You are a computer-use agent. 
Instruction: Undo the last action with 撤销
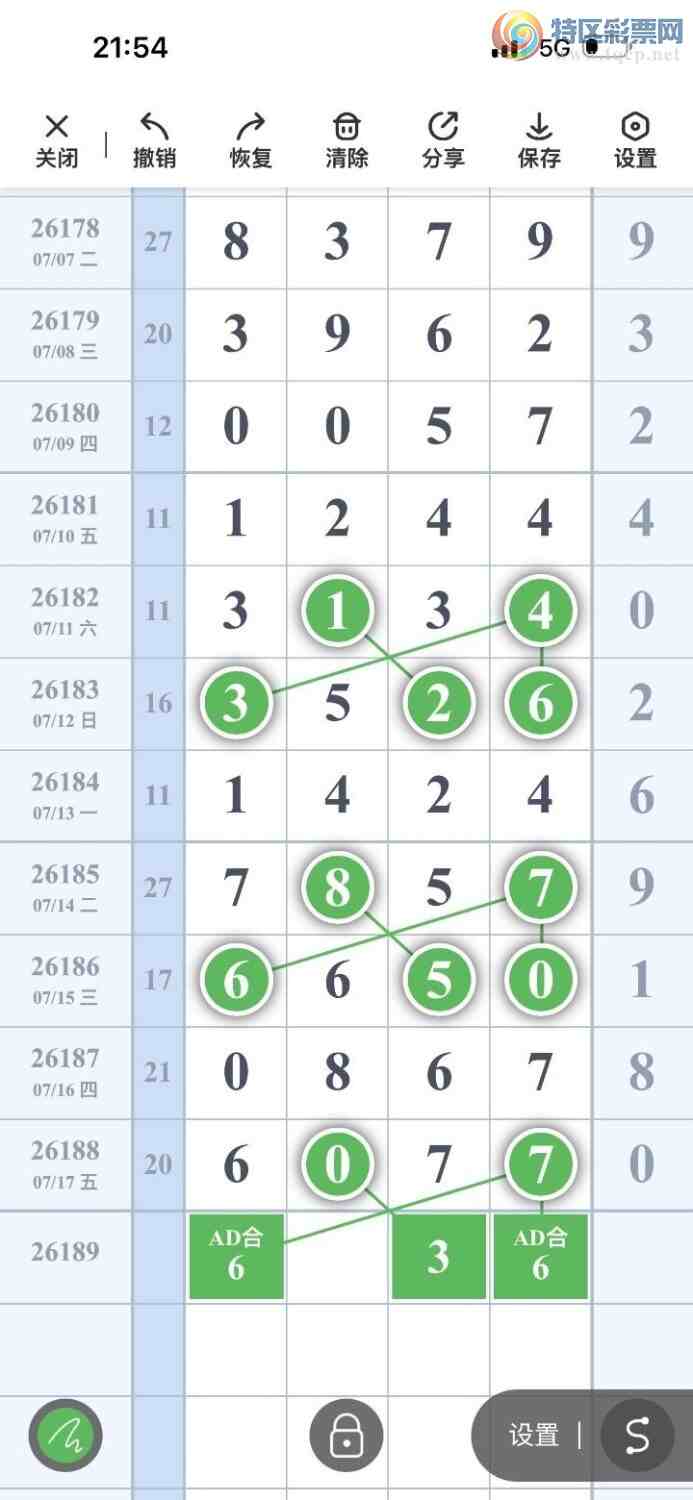(154, 141)
